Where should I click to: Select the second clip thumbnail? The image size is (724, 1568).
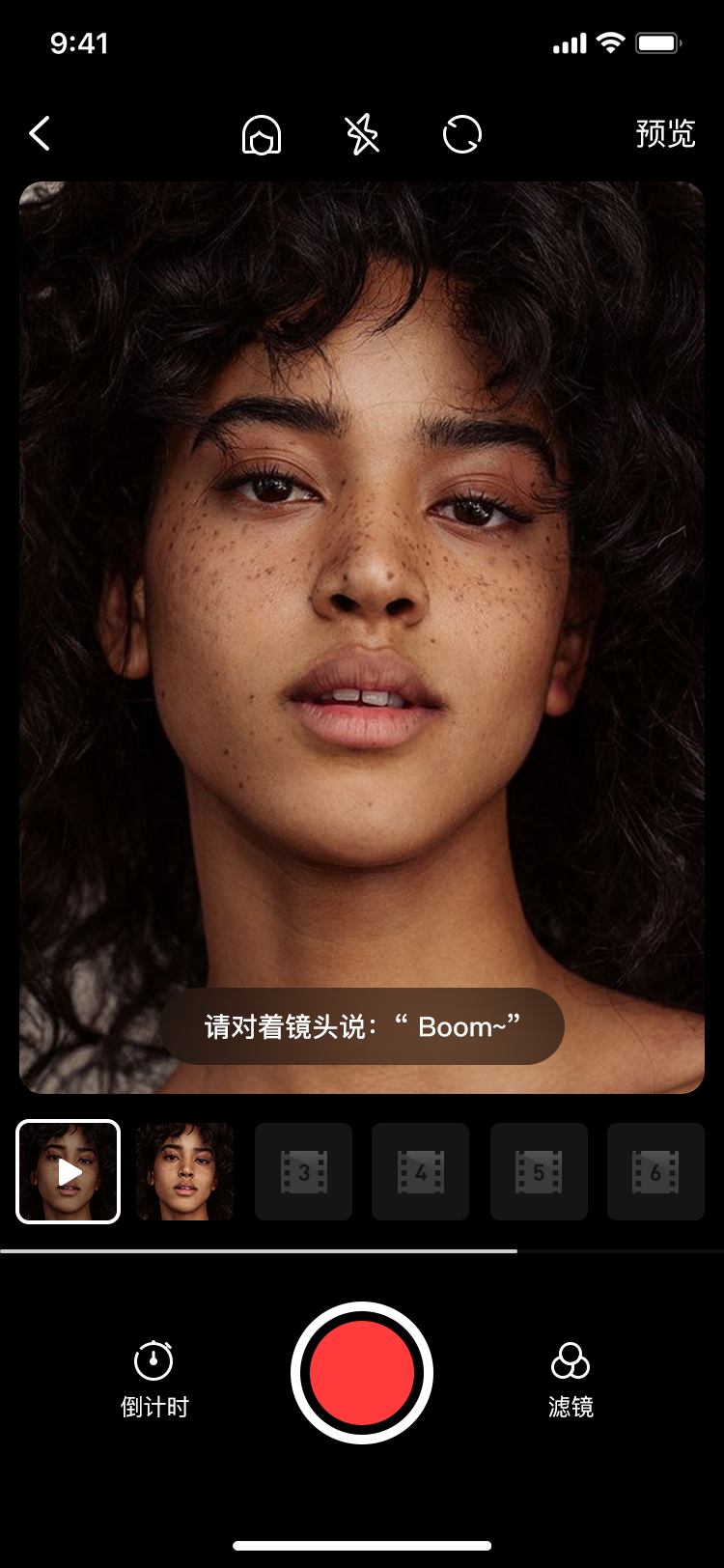click(185, 1171)
